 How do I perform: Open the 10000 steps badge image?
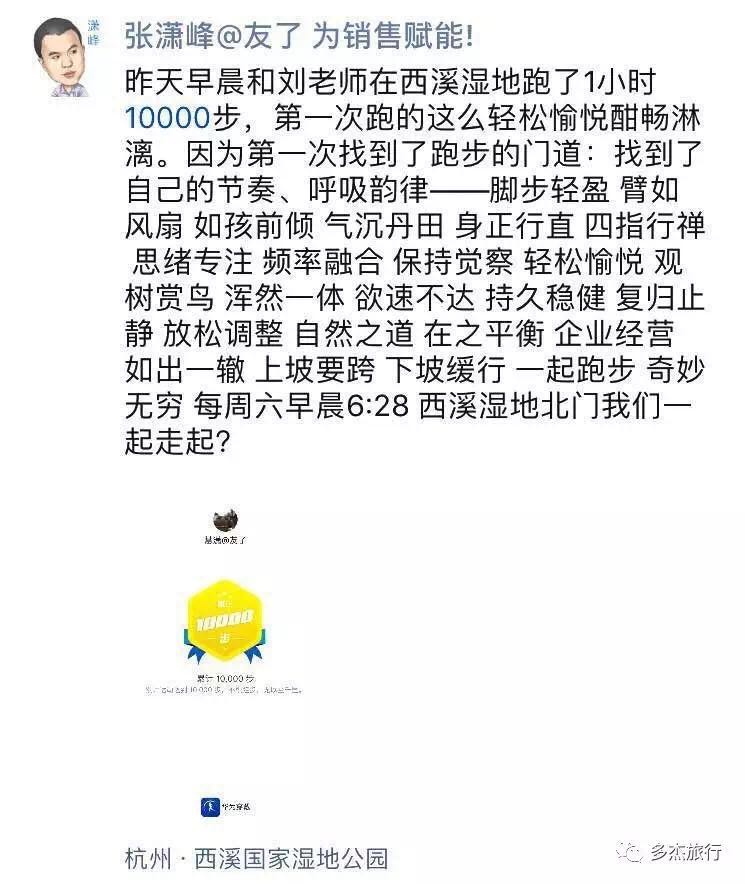pyautogui.click(x=226, y=620)
